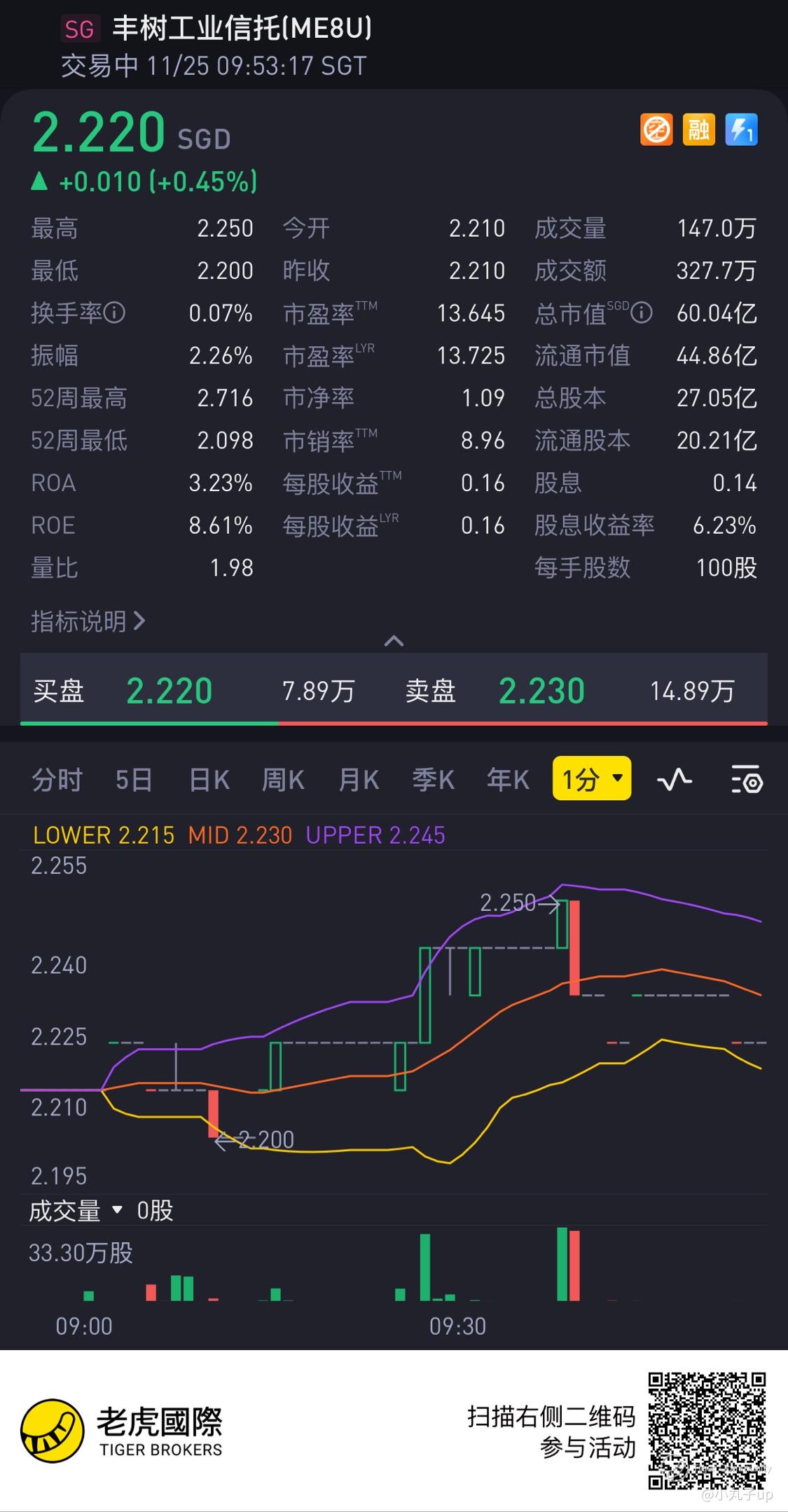Image resolution: width=788 pixels, height=1512 pixels.
Task: Show the 月K chart
Action: [359, 779]
